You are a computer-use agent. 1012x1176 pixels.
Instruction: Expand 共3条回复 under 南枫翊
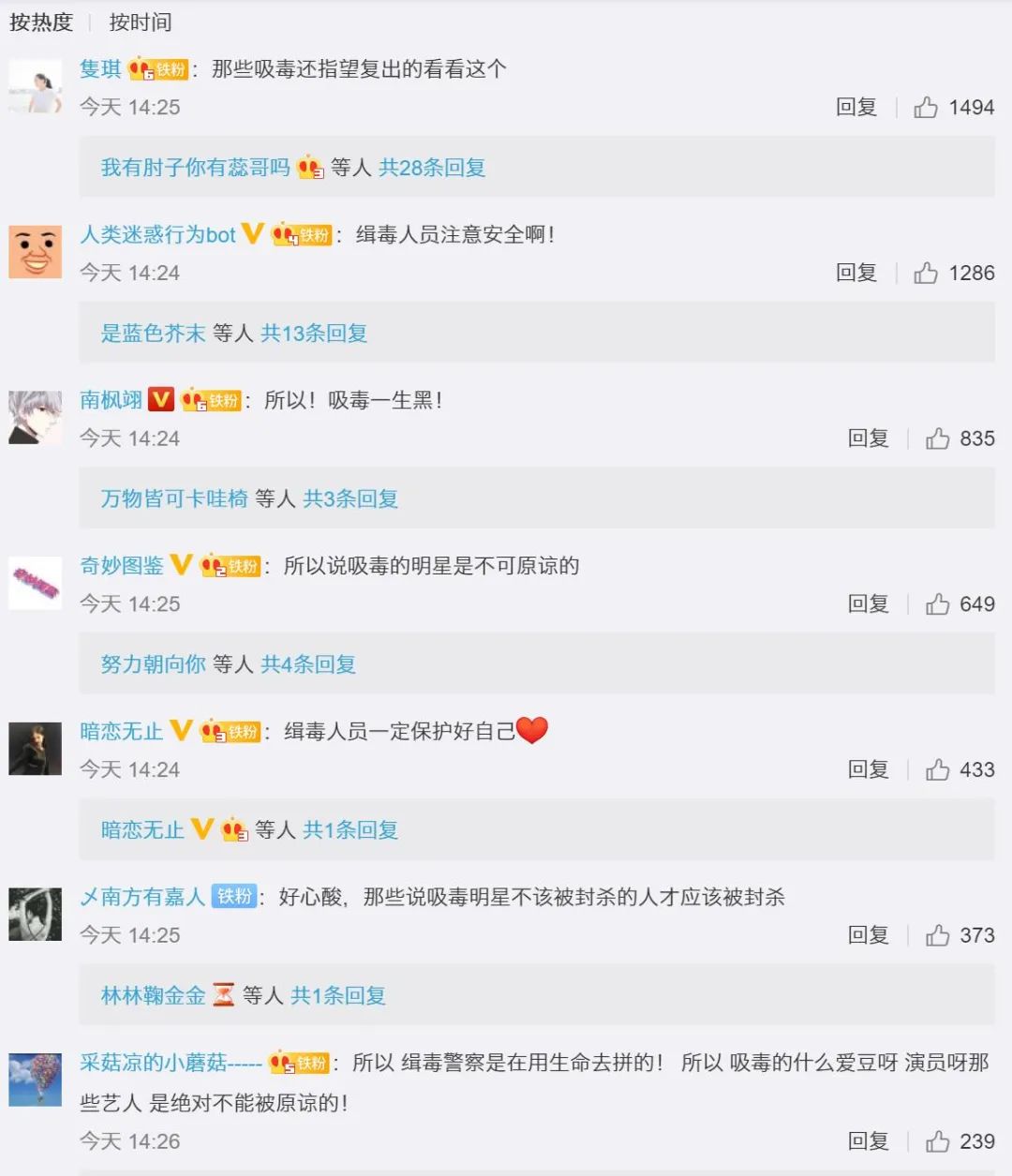350,499
